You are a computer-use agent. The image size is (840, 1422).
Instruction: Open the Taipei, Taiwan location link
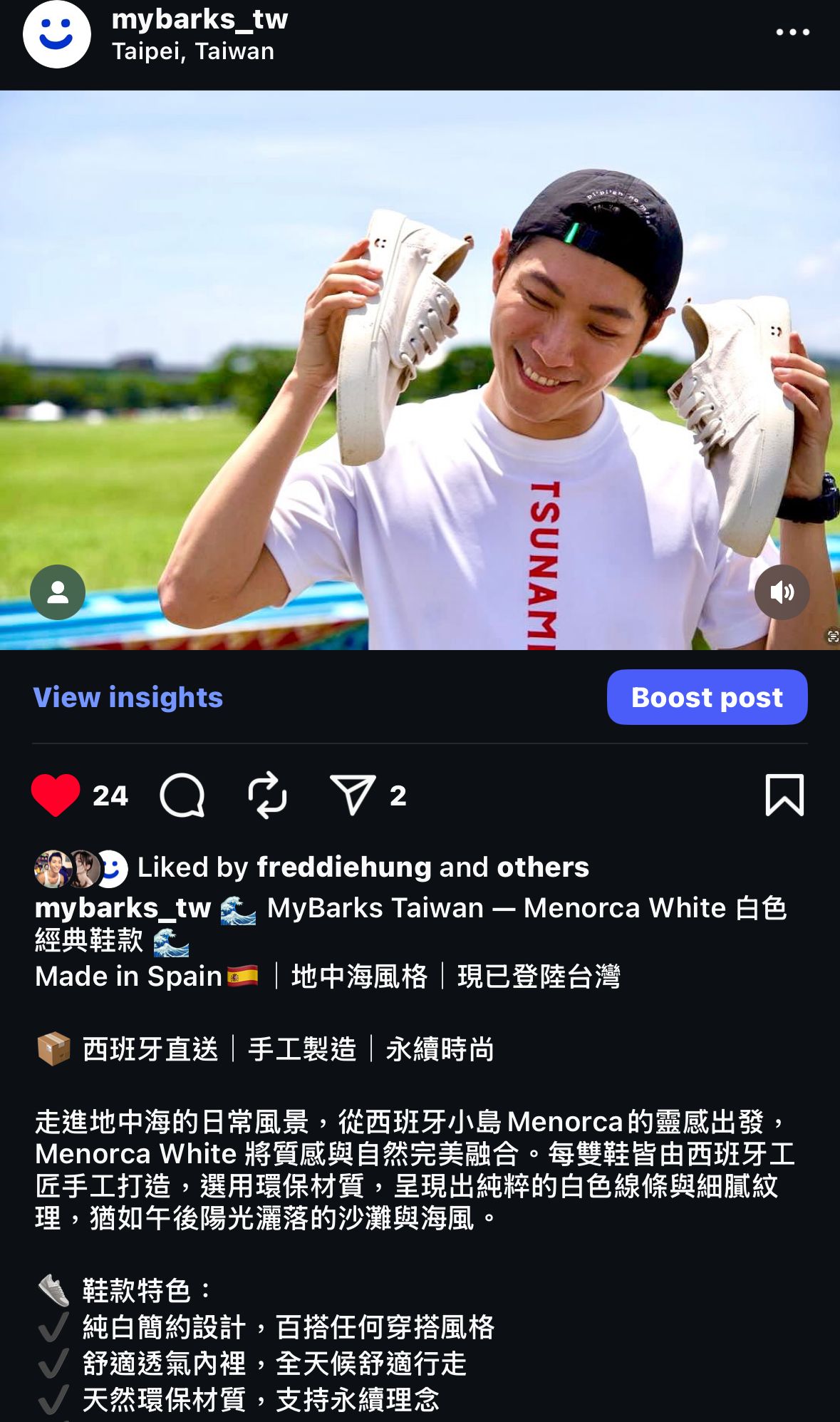click(193, 51)
